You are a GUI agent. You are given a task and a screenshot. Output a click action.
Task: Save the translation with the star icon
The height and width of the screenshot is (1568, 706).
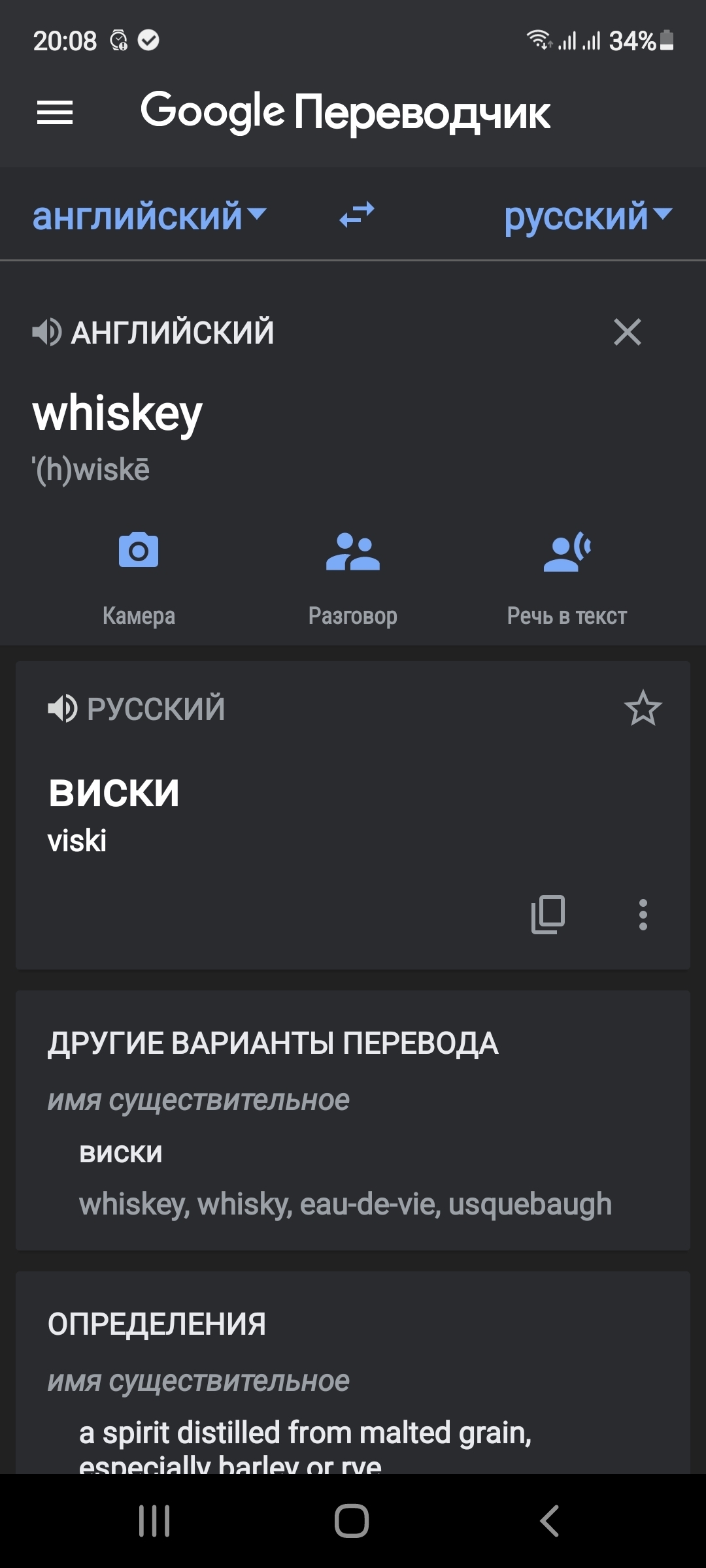pos(643,708)
